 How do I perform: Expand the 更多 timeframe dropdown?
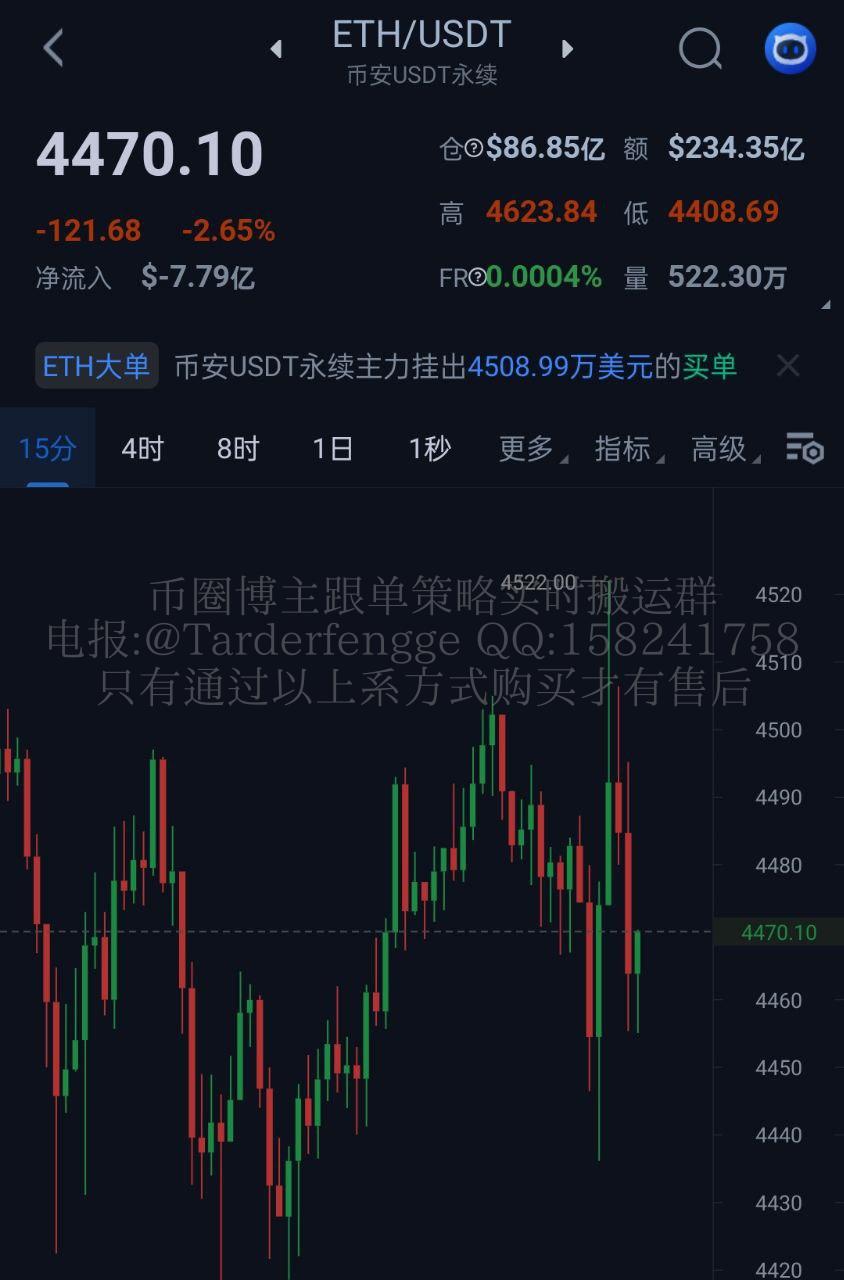pyautogui.click(x=529, y=449)
